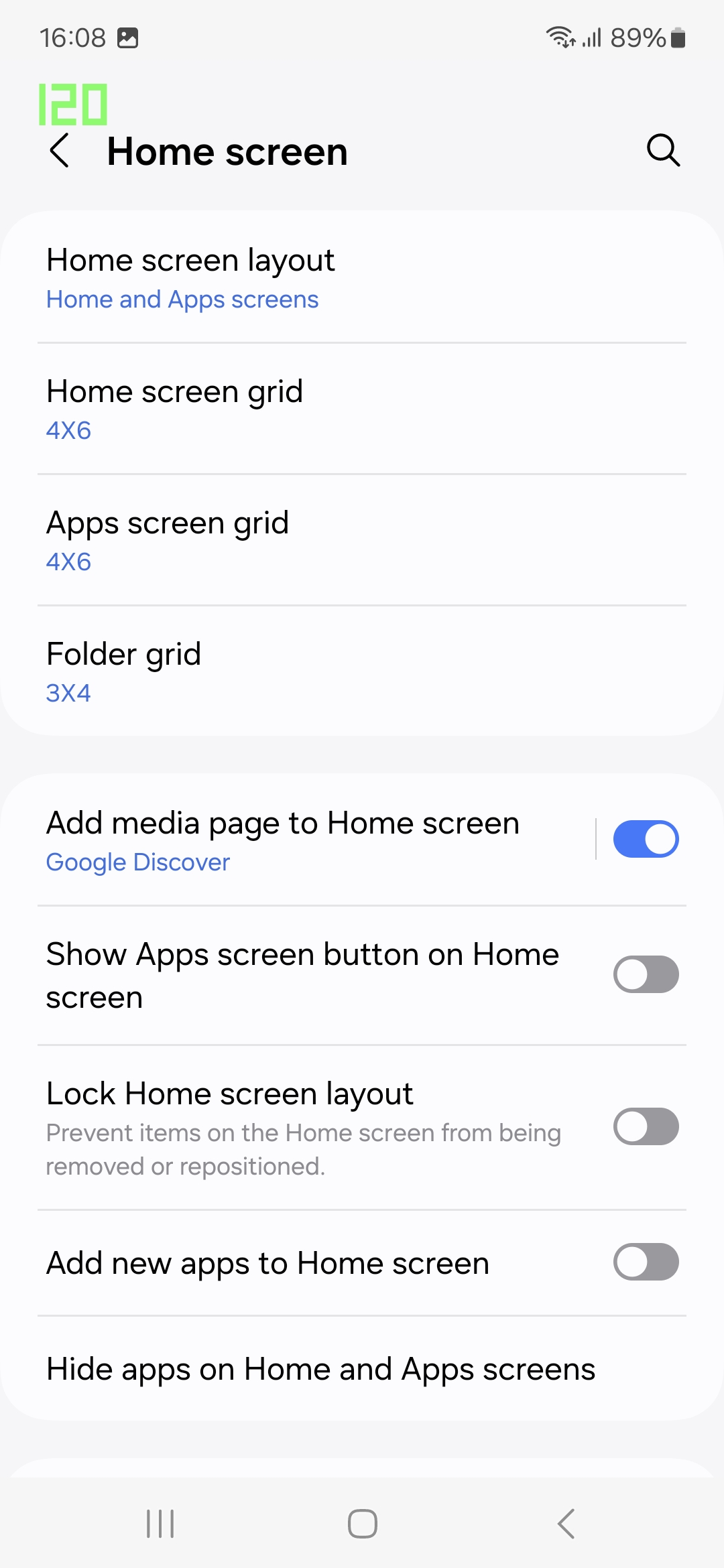Tap the system home button
This screenshot has width=724, height=1568.
click(362, 1524)
